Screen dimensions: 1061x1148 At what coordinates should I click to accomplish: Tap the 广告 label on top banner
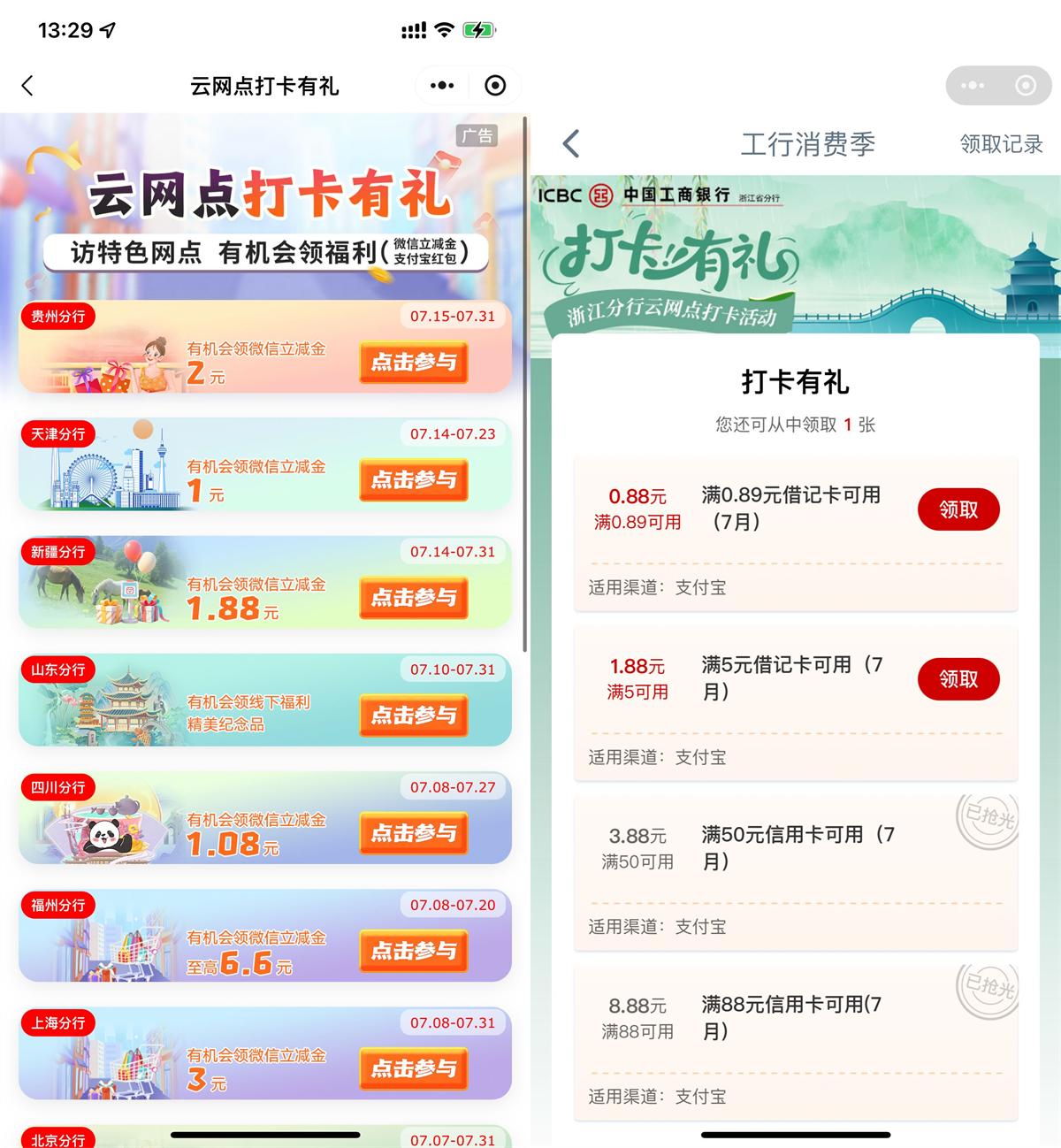click(477, 136)
